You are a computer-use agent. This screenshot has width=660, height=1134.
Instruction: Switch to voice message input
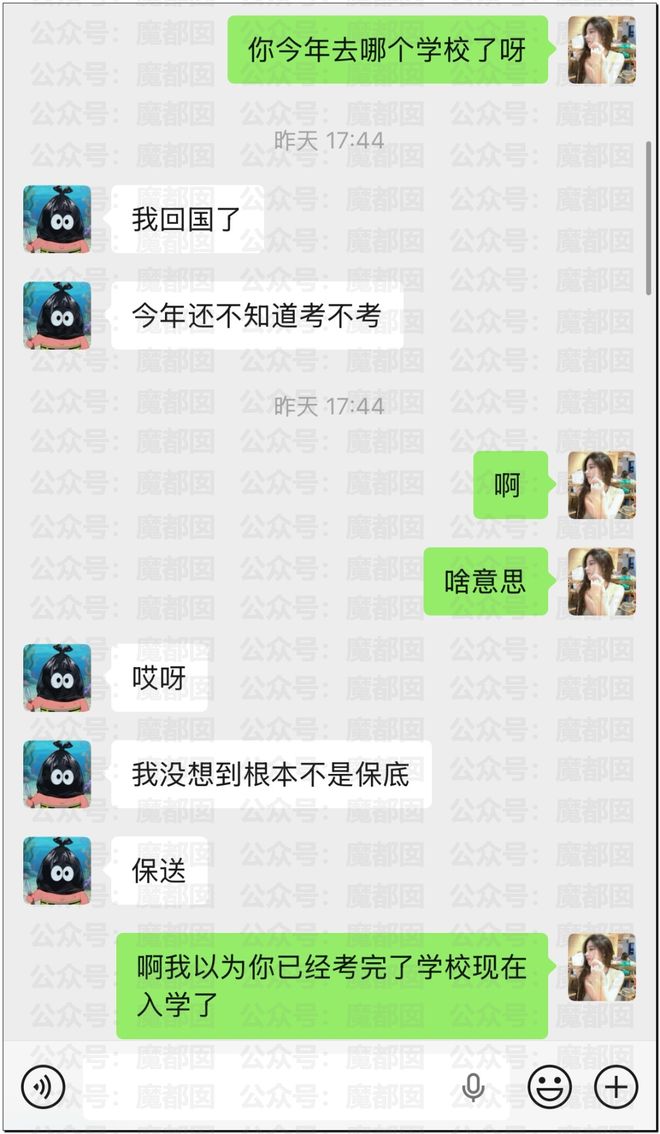coord(43,1086)
